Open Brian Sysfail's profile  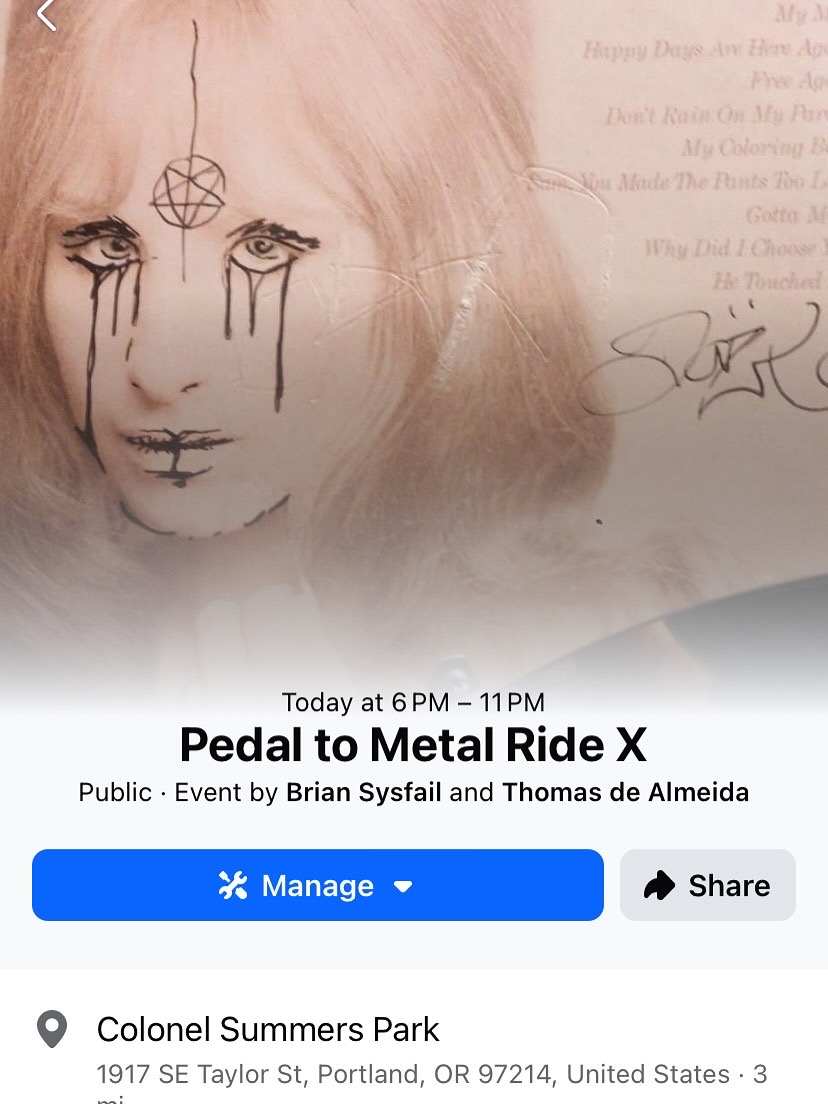click(364, 793)
